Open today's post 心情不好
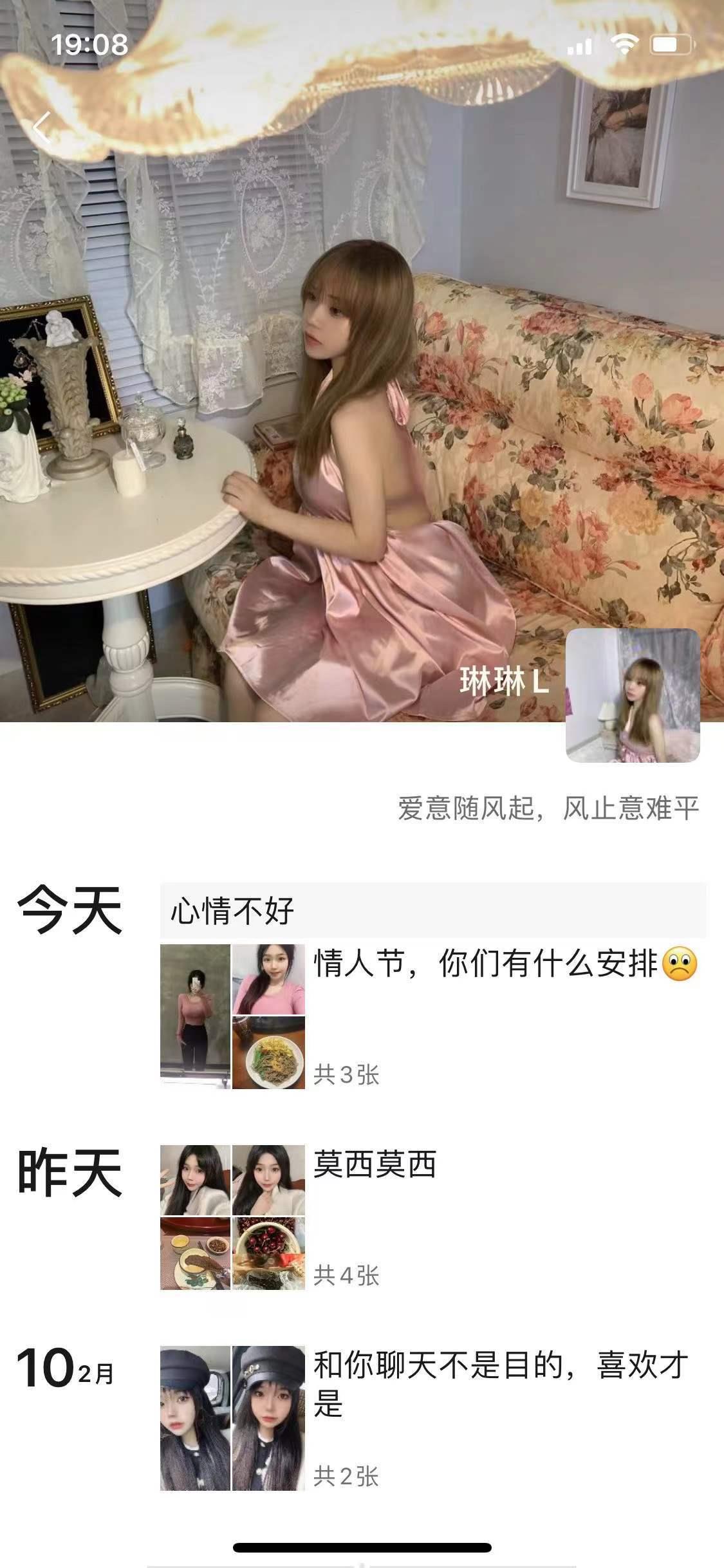Image resolution: width=724 pixels, height=1568 pixels. (x=432, y=910)
